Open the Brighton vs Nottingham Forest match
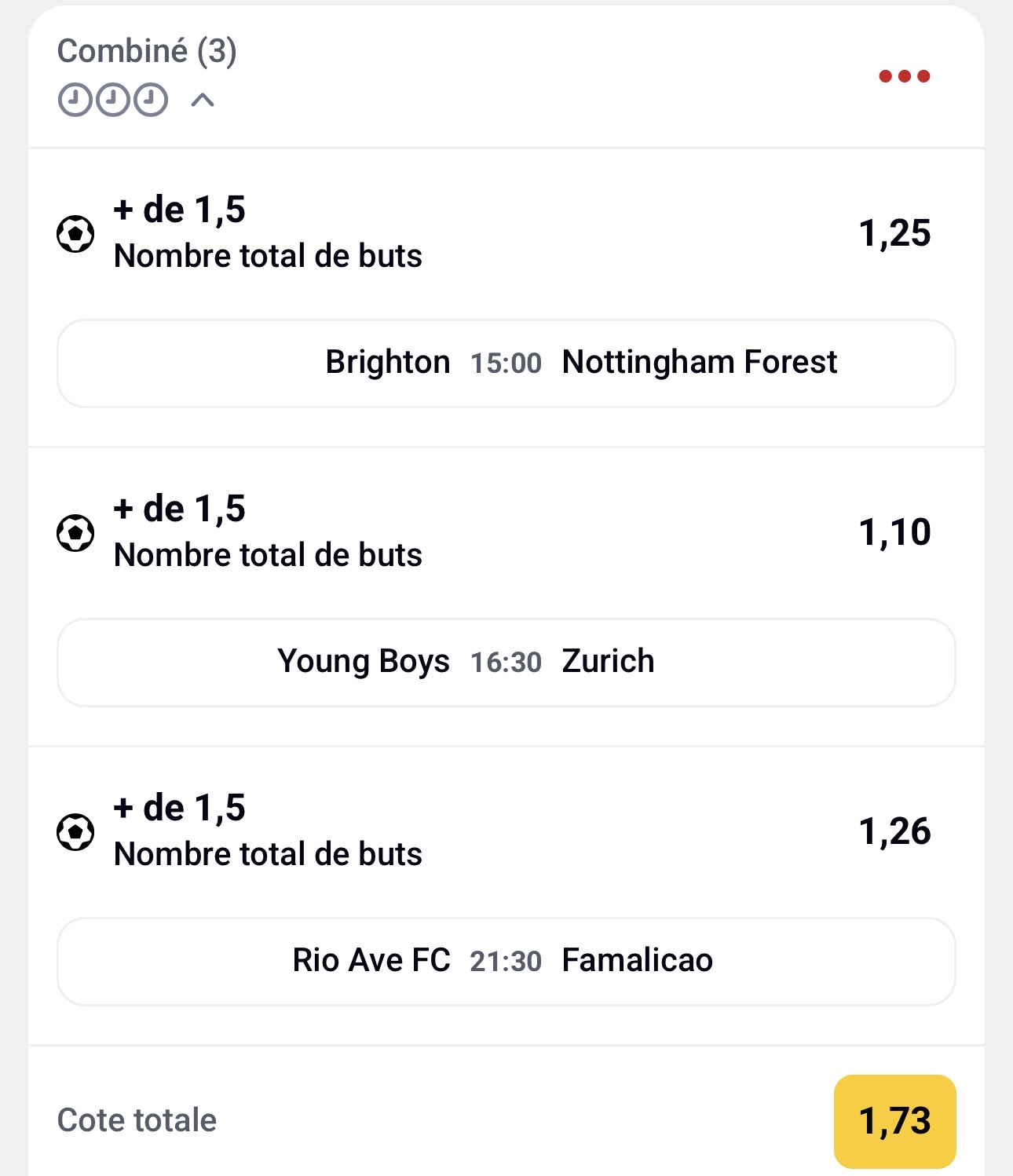The height and width of the screenshot is (1176, 1013). [506, 363]
